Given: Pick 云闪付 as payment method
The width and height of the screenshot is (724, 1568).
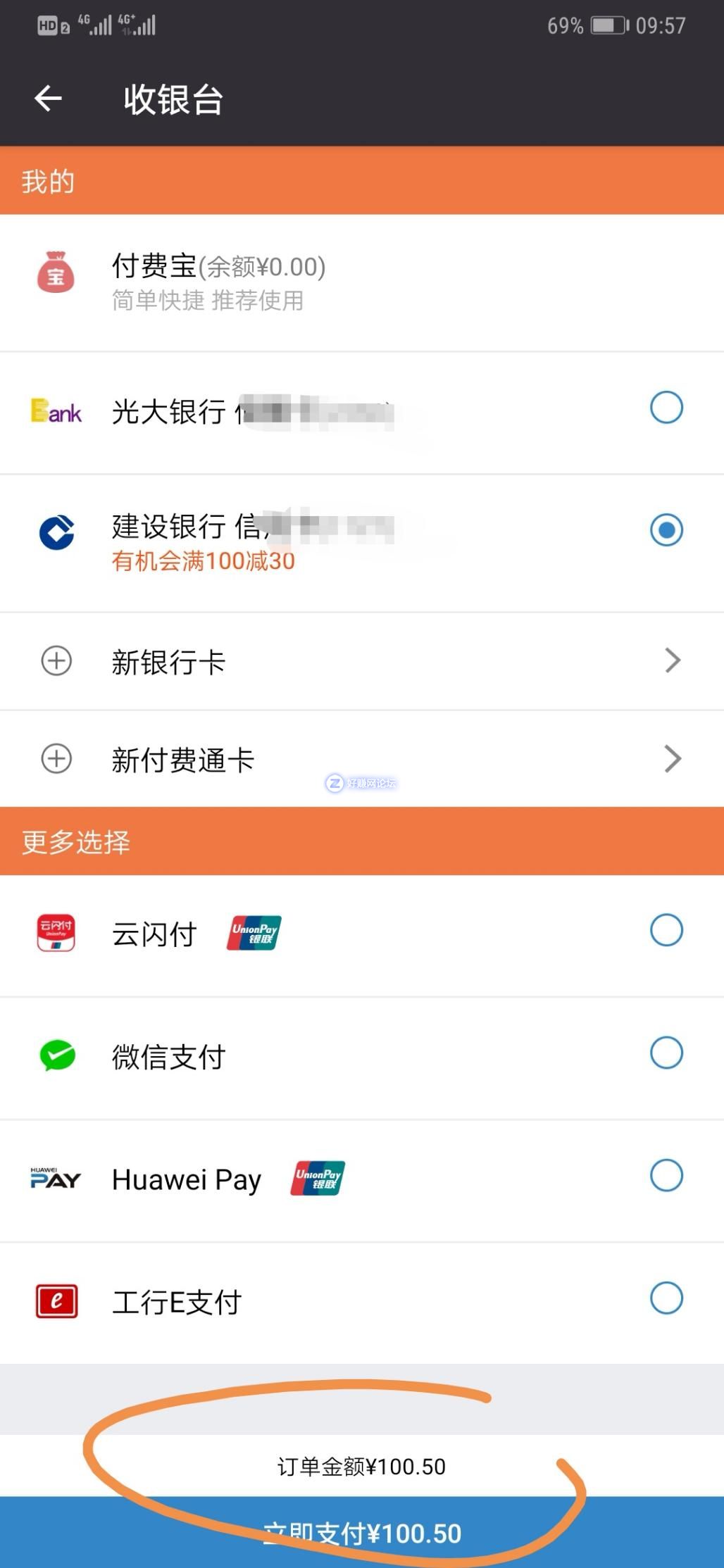Looking at the screenshot, I should [x=666, y=930].
